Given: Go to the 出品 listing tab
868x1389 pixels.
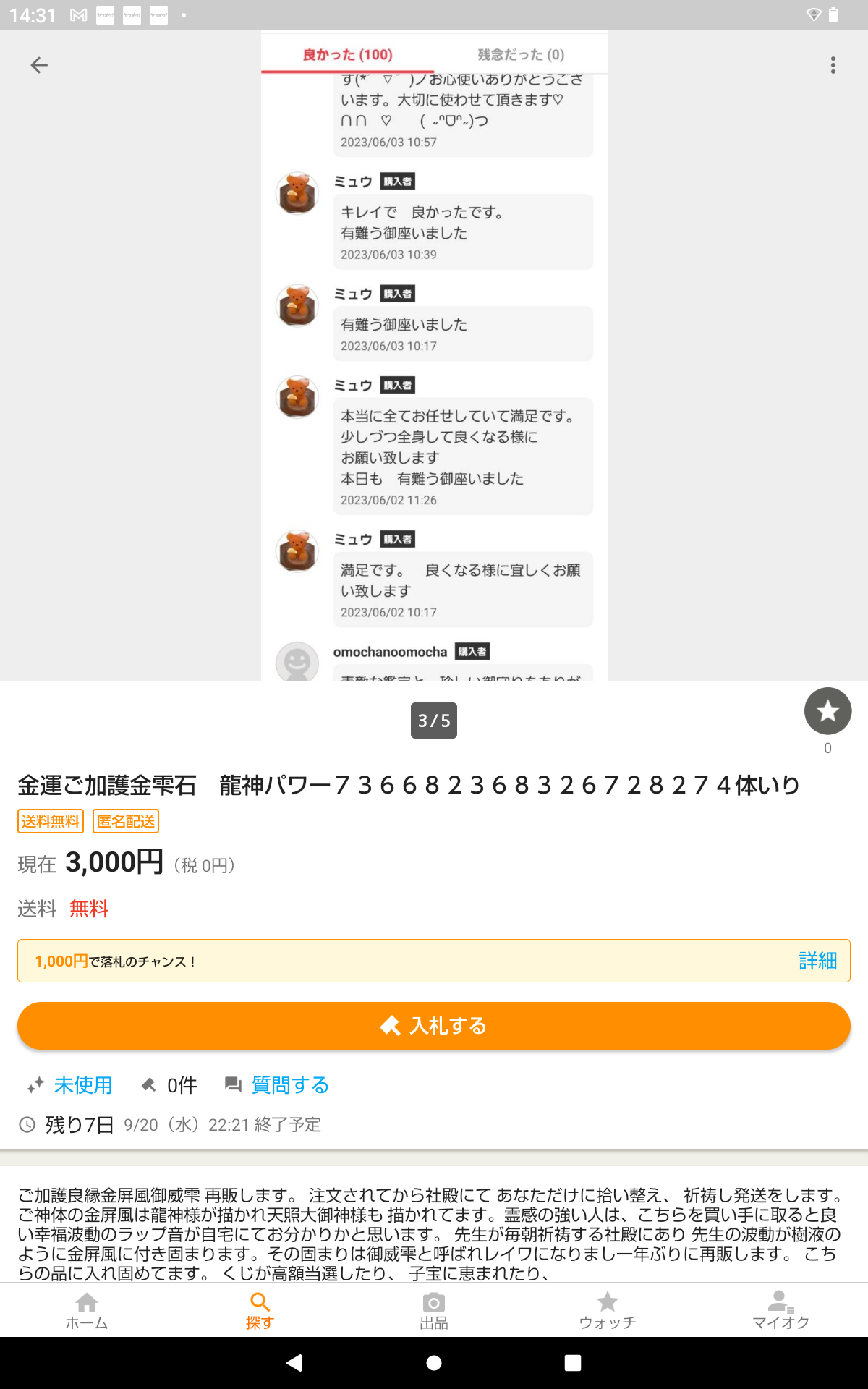Looking at the screenshot, I should tap(434, 1311).
